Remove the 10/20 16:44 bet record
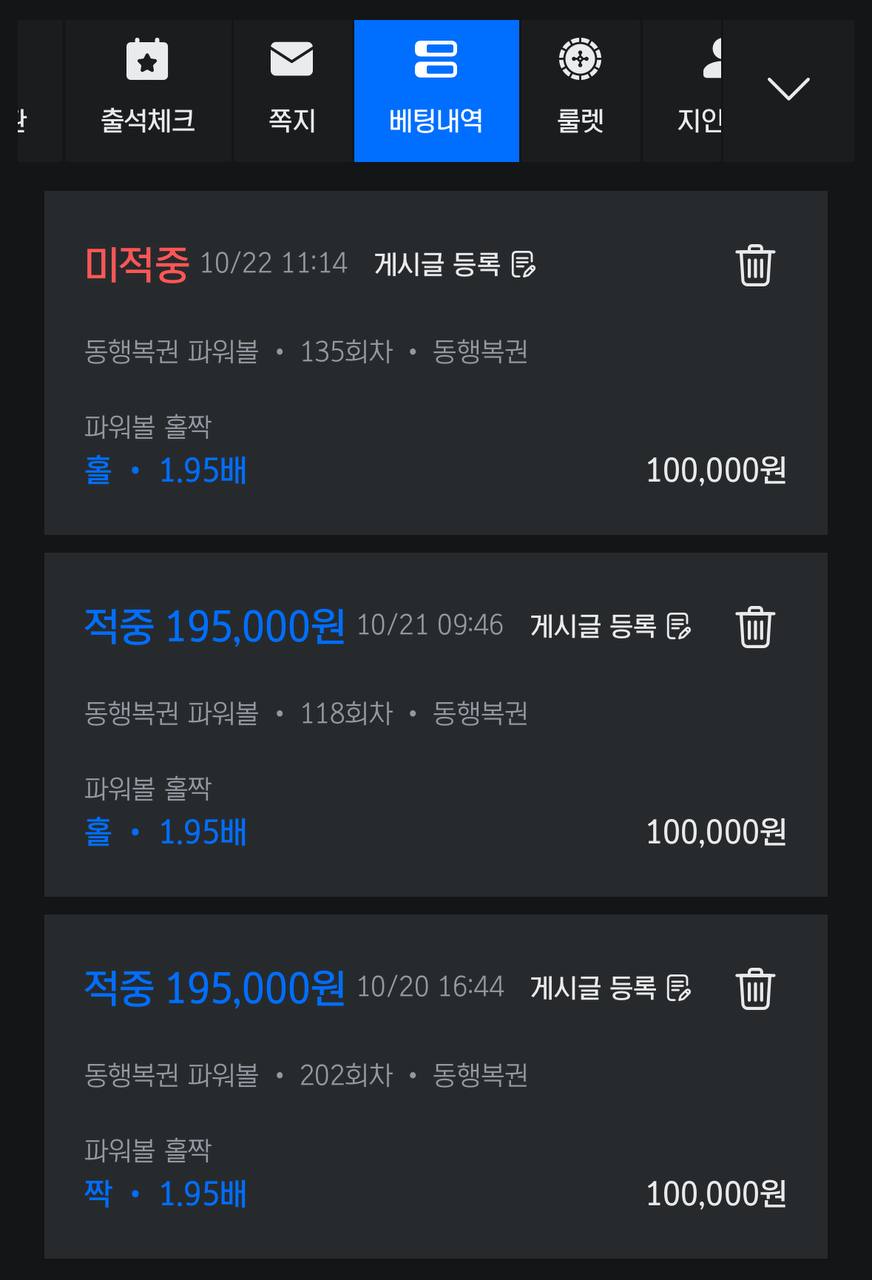872x1280 pixels. tap(755, 989)
